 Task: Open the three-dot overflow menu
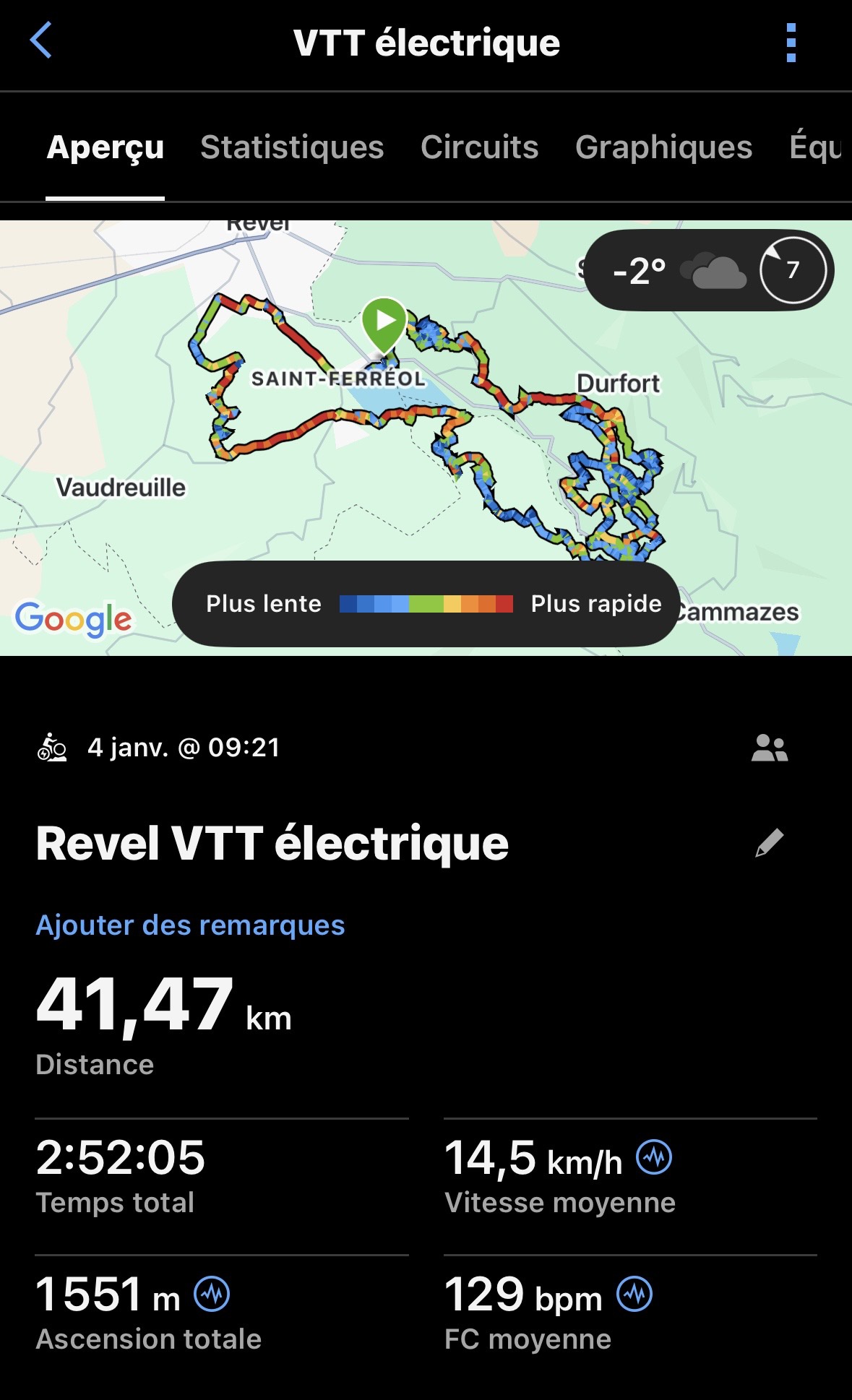tap(791, 43)
